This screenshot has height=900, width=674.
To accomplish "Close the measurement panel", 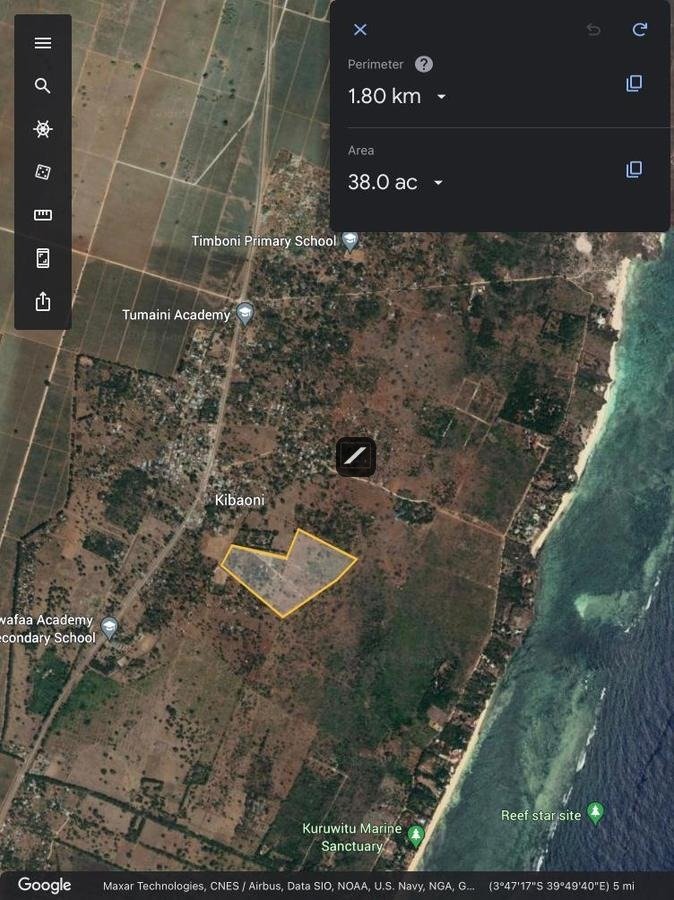I will 360,30.
